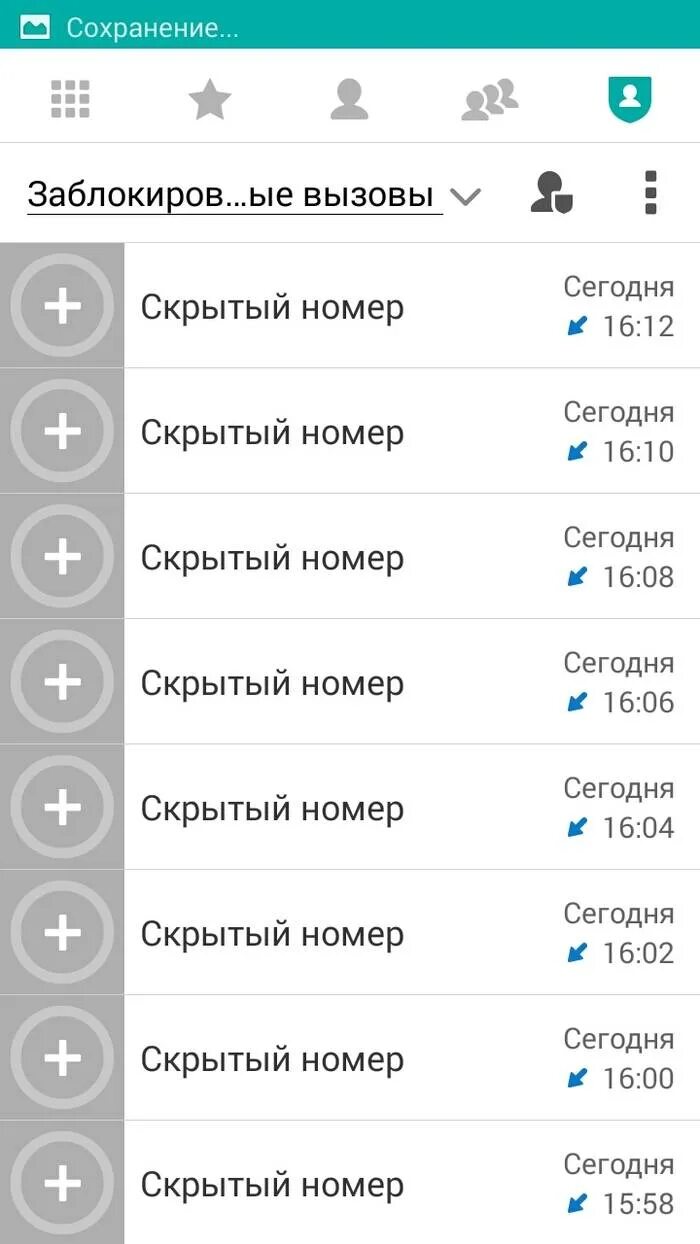
Task: Open call details for 16:02
Action: click(x=400, y=933)
